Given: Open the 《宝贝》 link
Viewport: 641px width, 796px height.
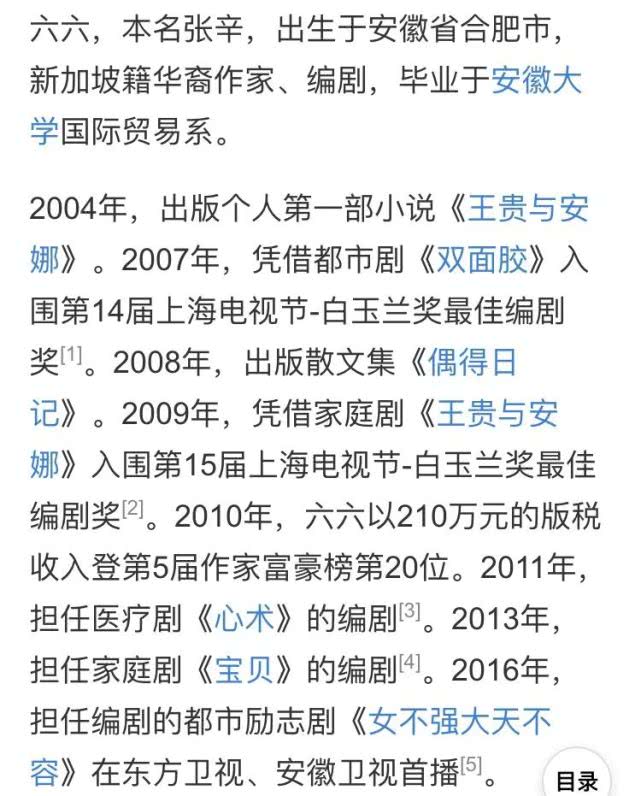Looking at the screenshot, I should pyautogui.click(x=246, y=669).
